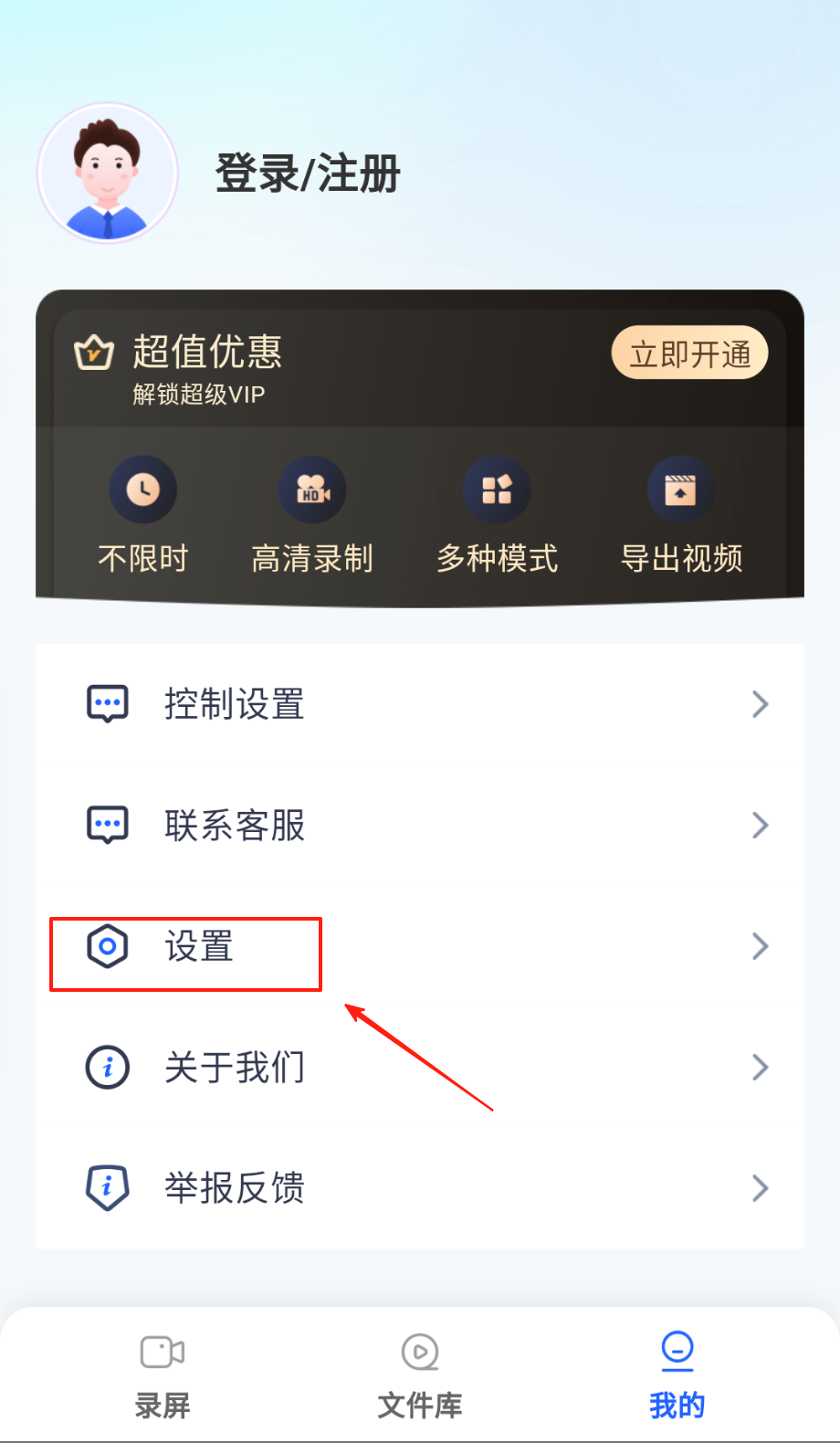Viewport: 840px width, 1443px height.
Task: Open the 设置 settings row
Action: point(420,946)
